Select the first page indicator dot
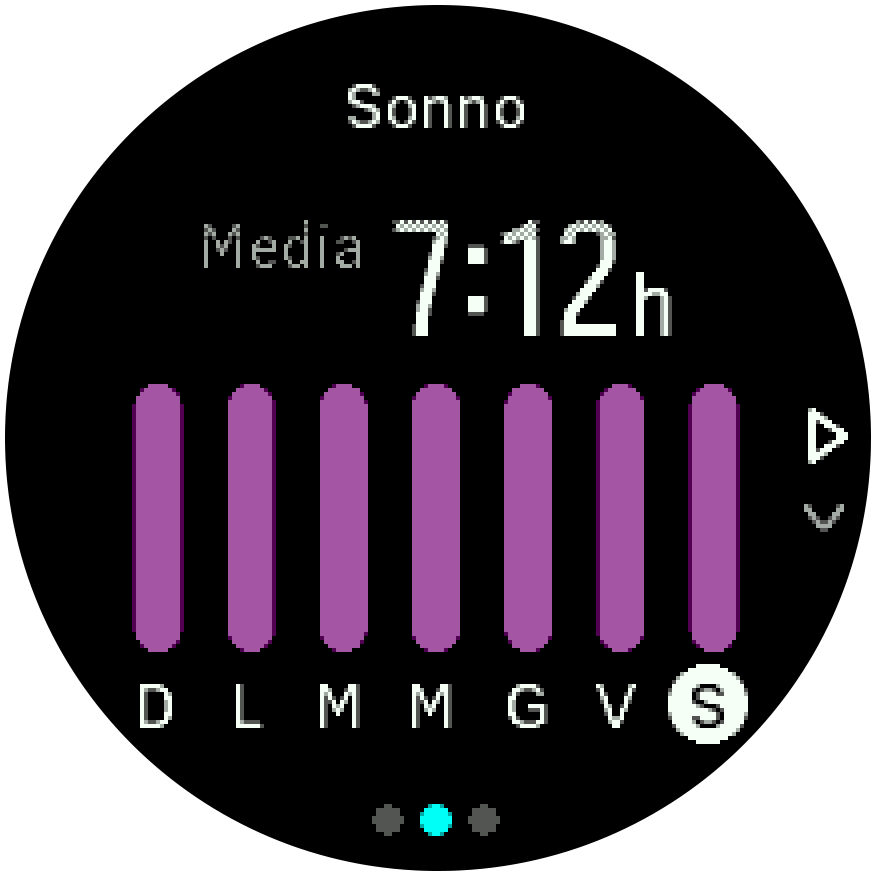Image resolution: width=872 pixels, height=872 pixels. coord(388,821)
